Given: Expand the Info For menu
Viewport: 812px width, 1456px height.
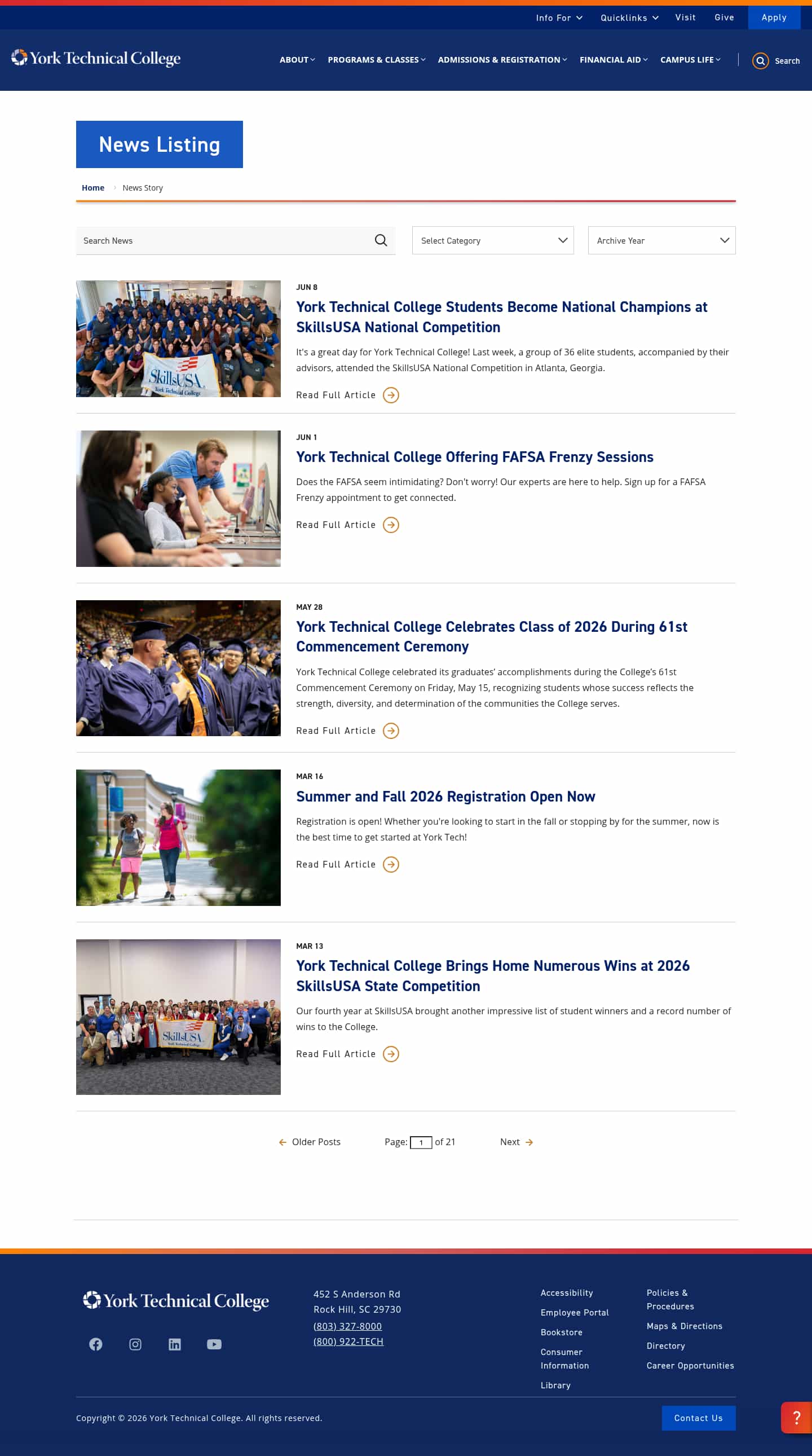Looking at the screenshot, I should (559, 18).
